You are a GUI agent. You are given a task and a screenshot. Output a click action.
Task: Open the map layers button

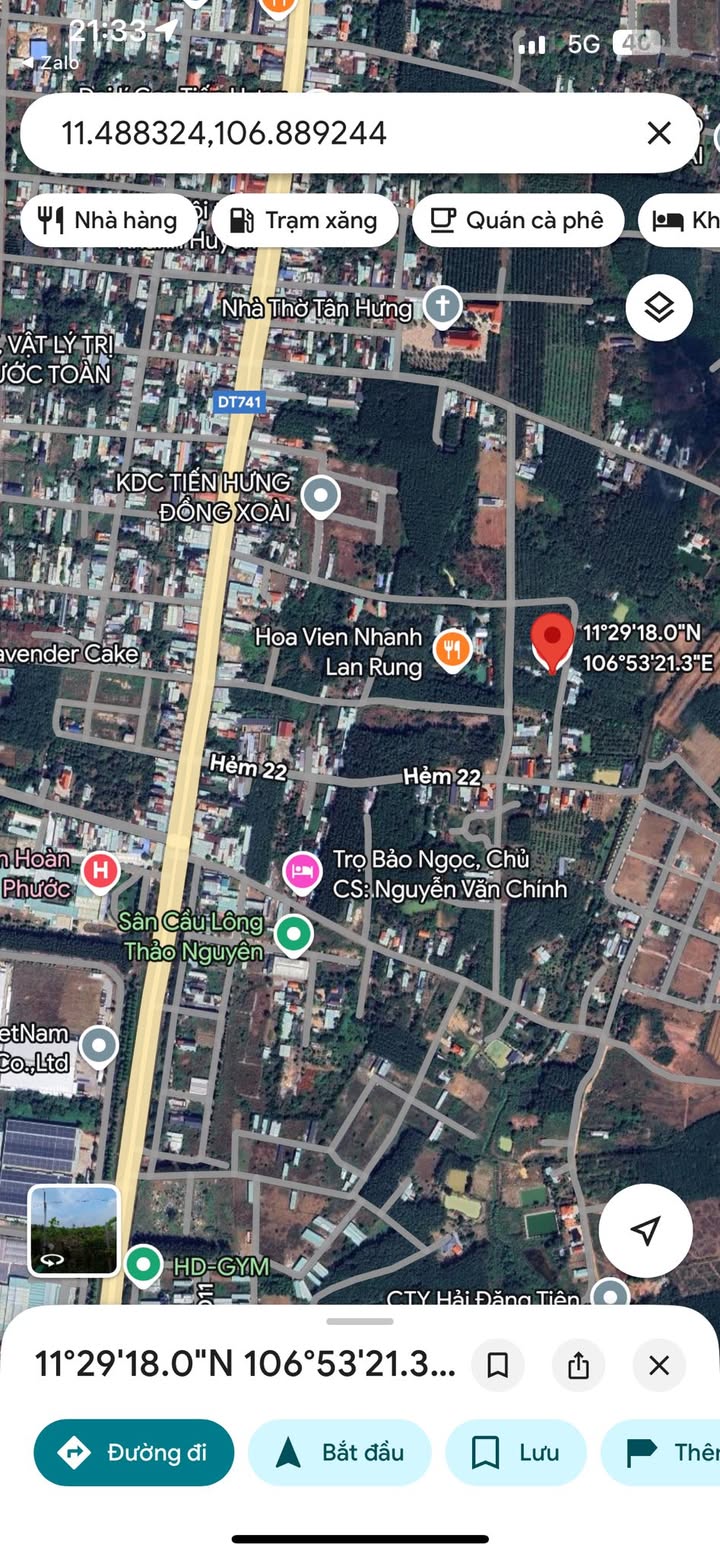tap(659, 308)
